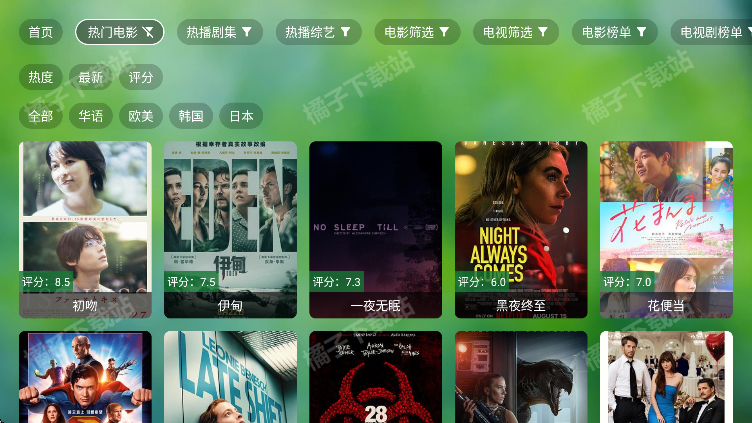Switch to 电影榜单 tab

pyautogui.click(x=615, y=32)
